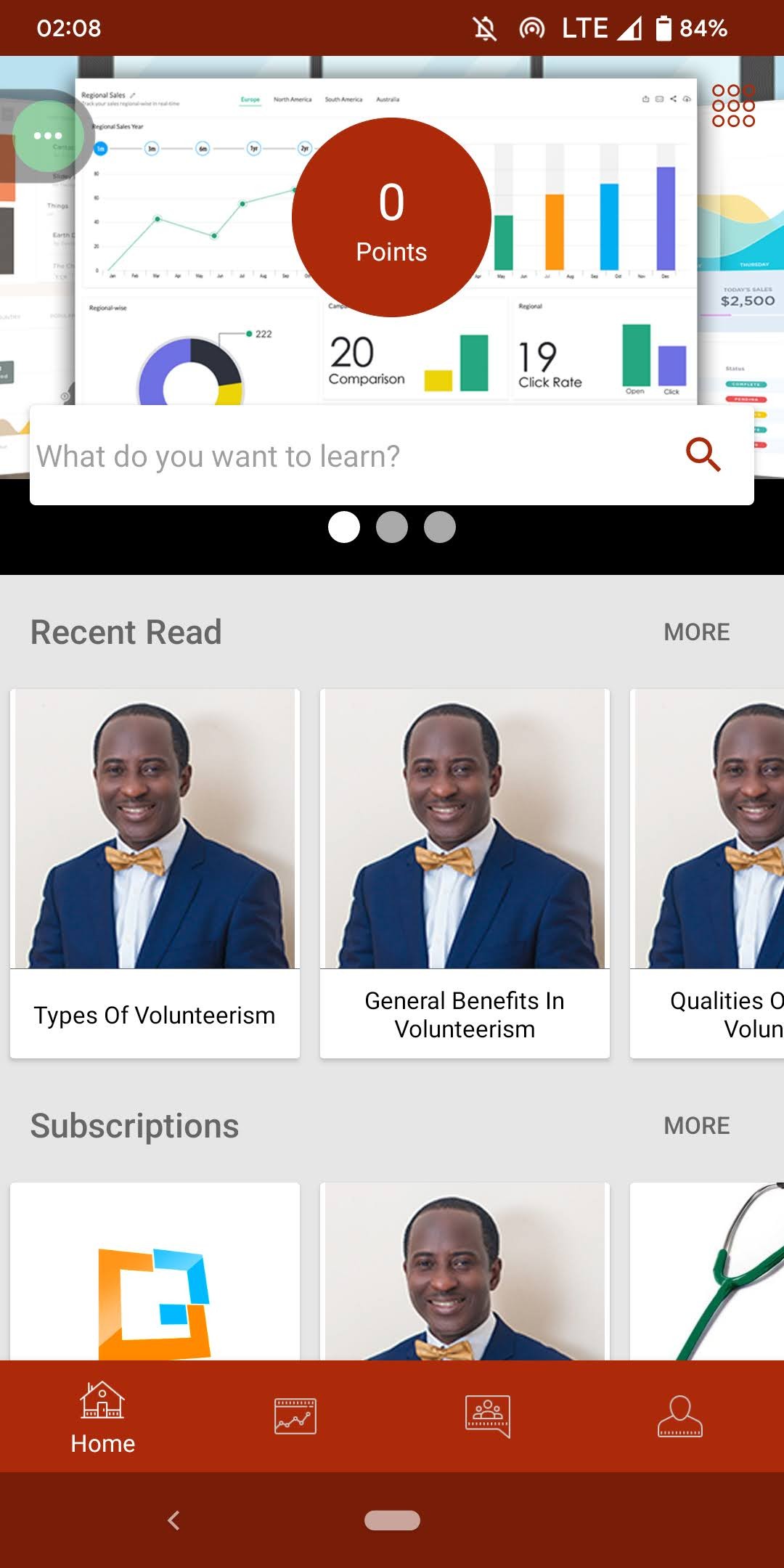Open the grid menu icon
The width and height of the screenshot is (784, 1568).
coord(733,106)
